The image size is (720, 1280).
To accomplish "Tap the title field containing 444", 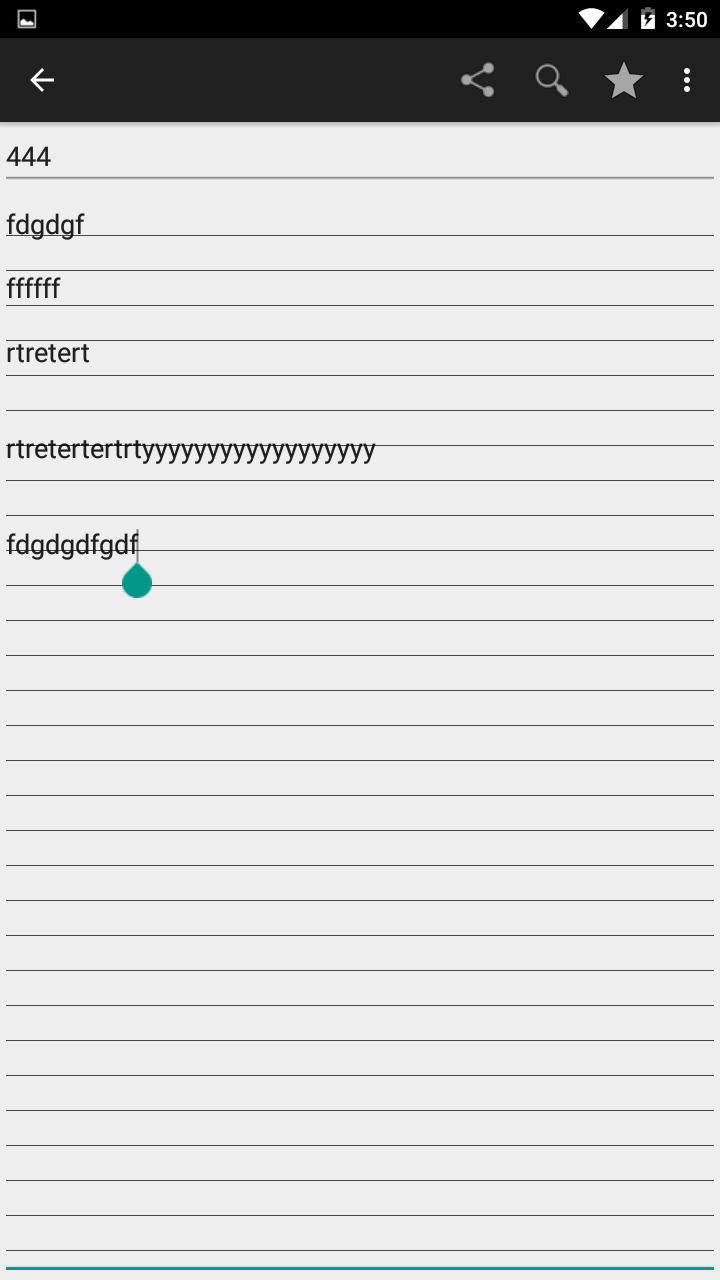I will tap(360, 157).
